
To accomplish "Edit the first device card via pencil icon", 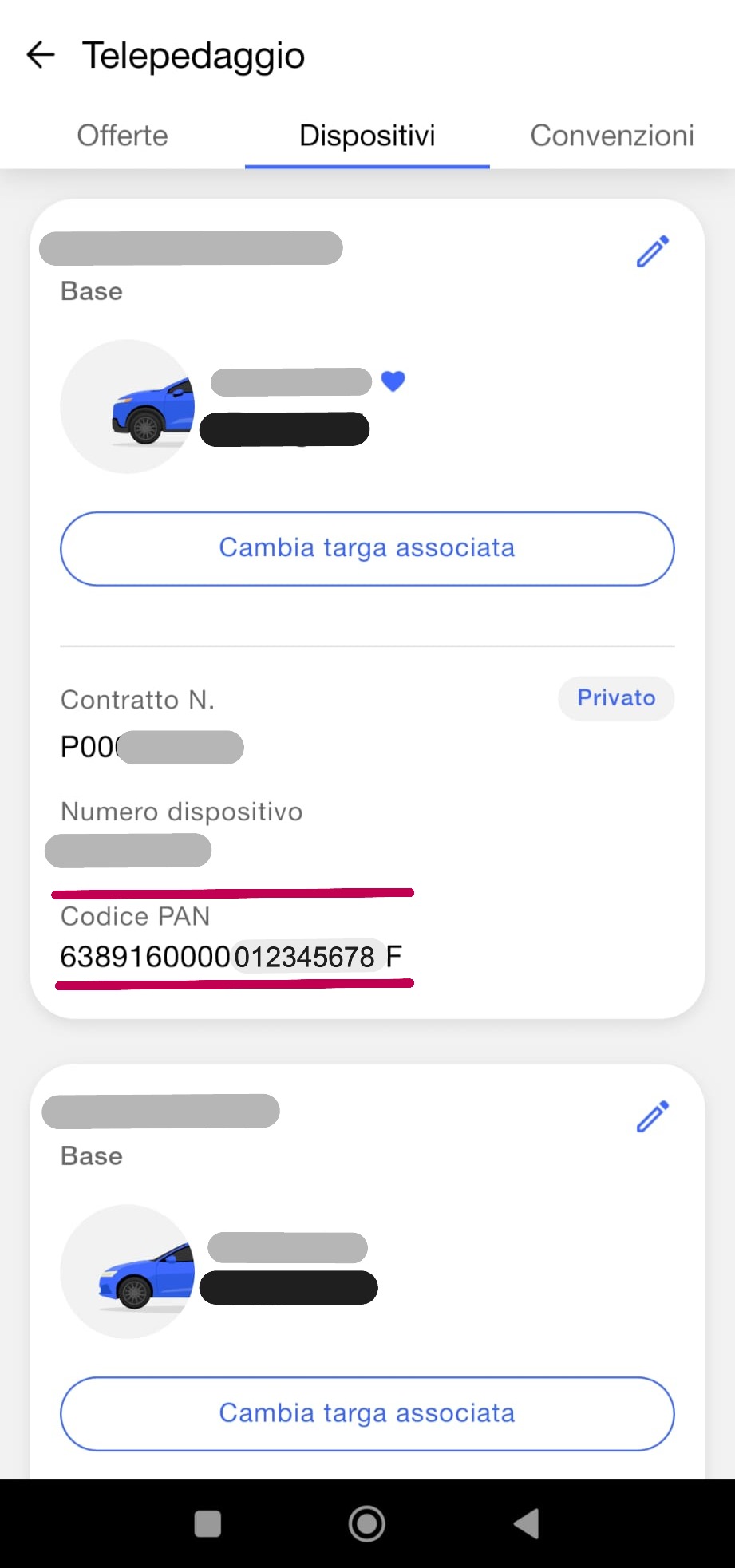I will (652, 251).
